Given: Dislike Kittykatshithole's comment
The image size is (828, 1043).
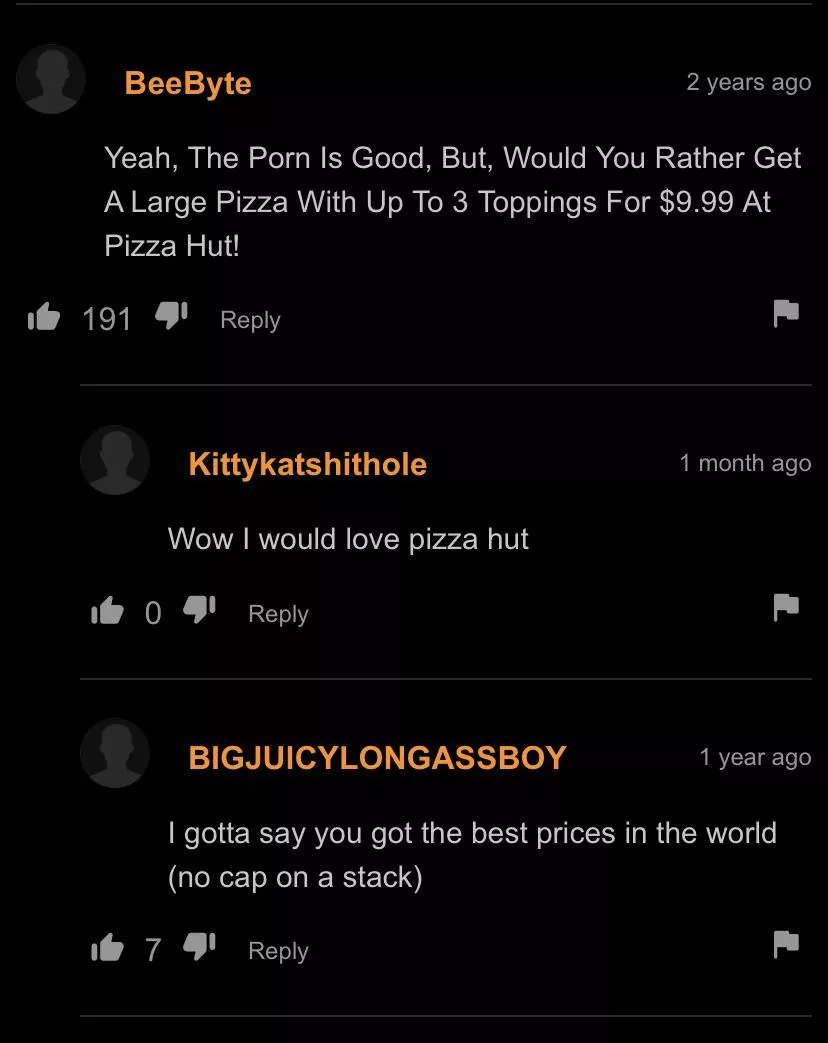Looking at the screenshot, I should click(x=200, y=610).
